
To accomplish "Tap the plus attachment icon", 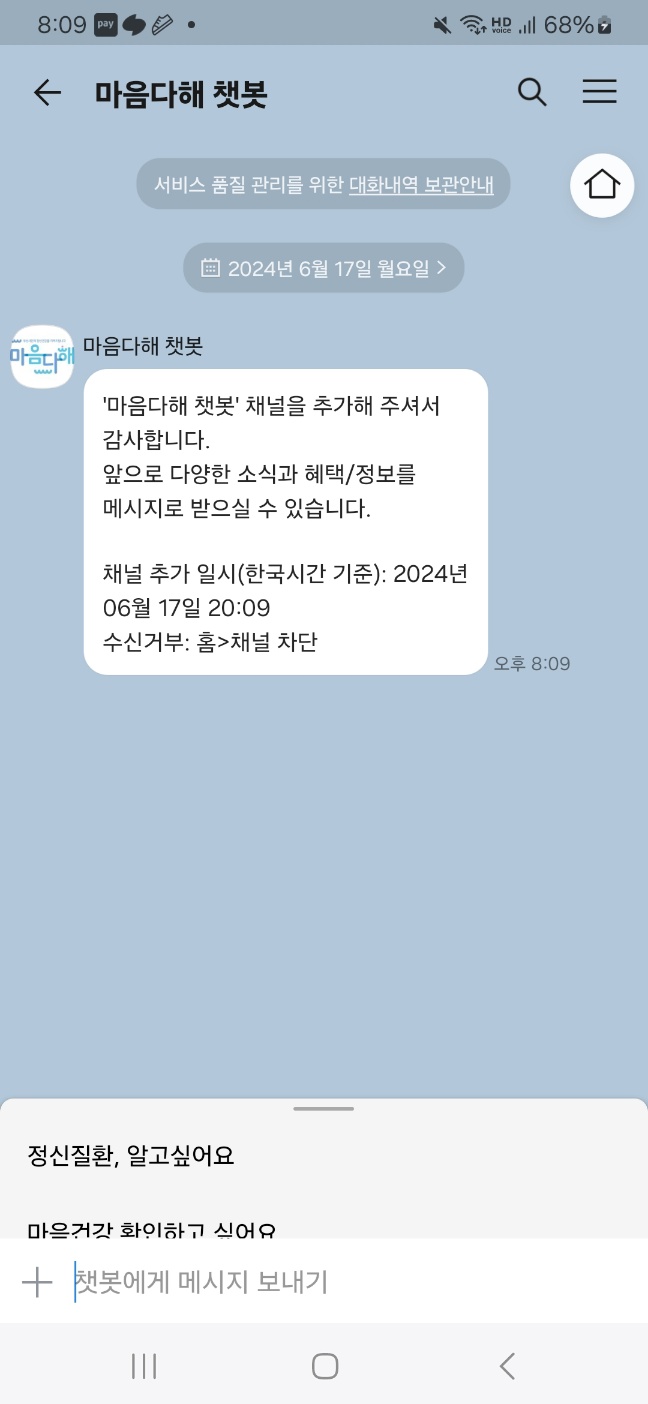I will coord(37,1282).
